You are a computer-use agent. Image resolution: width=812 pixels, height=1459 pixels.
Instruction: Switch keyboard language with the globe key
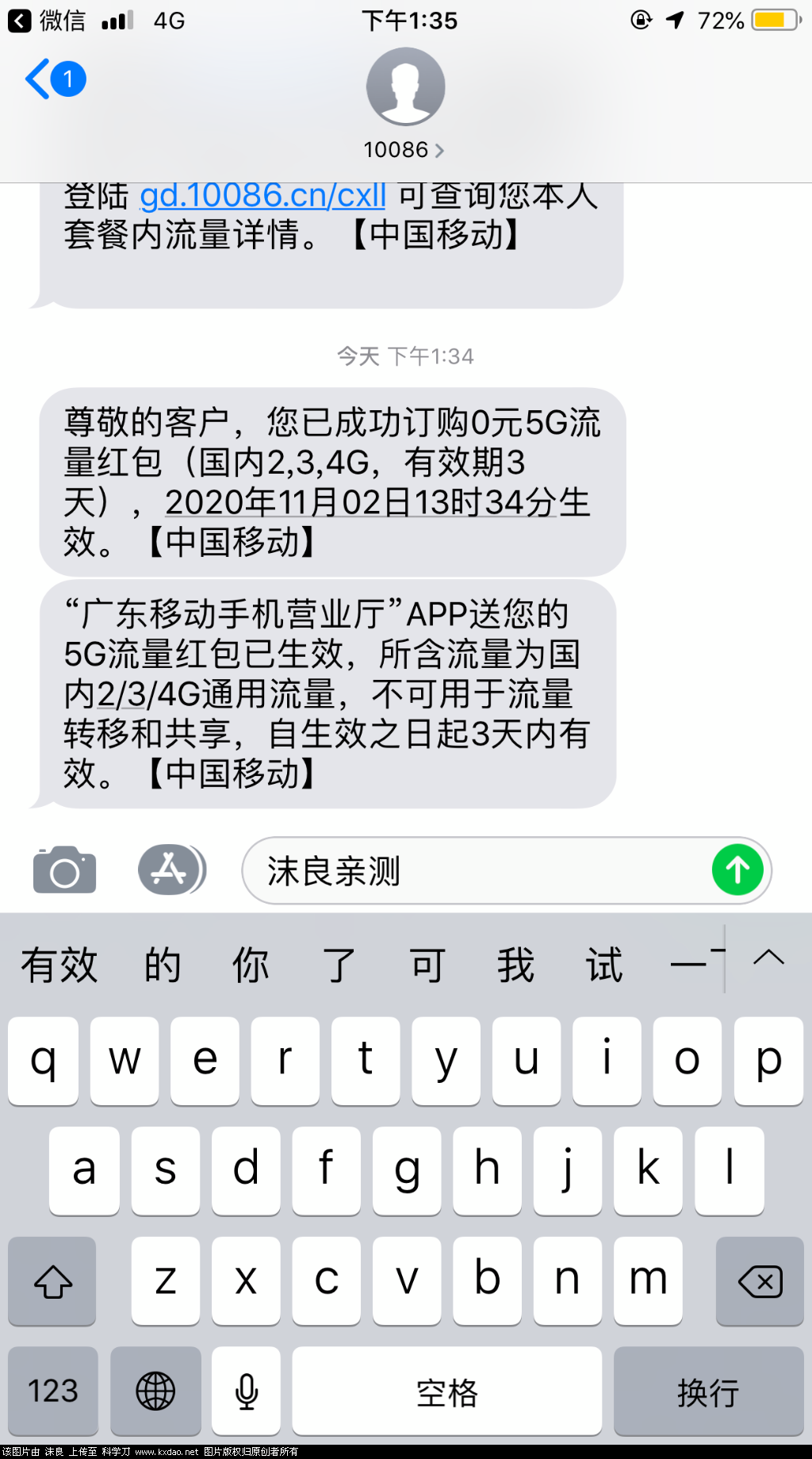click(155, 1390)
